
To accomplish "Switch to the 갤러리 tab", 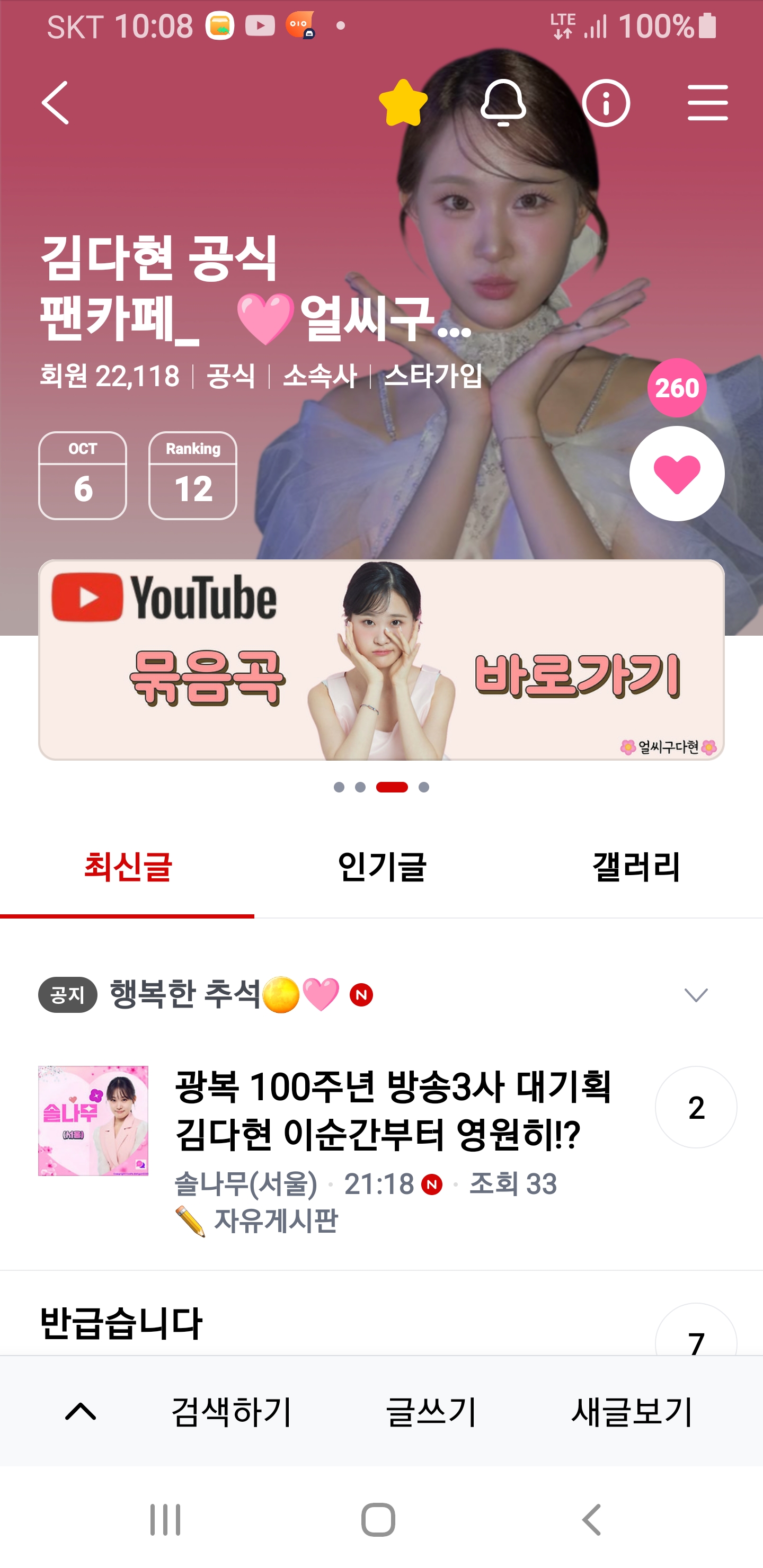I will pyautogui.click(x=635, y=867).
